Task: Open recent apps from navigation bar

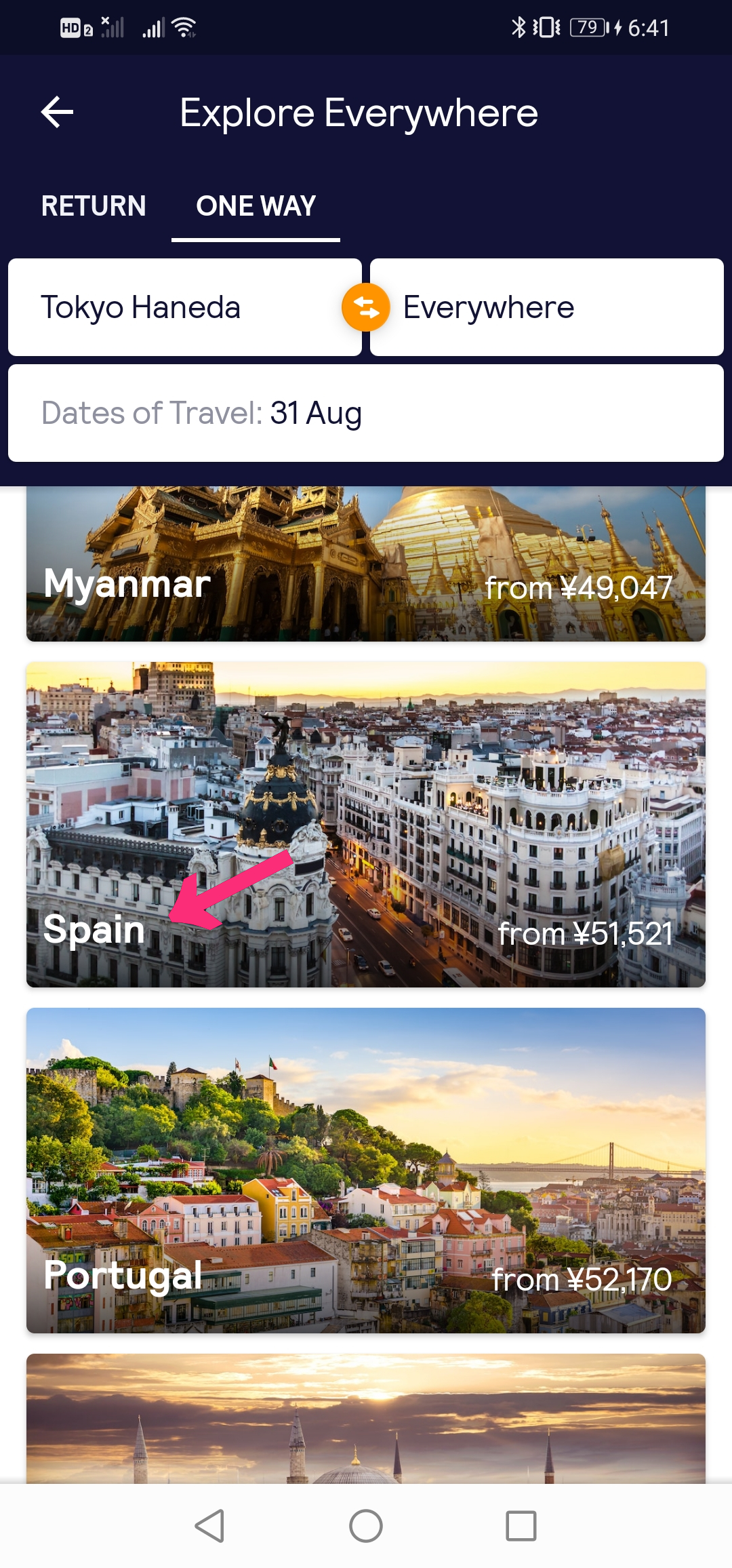Action: point(521,1526)
